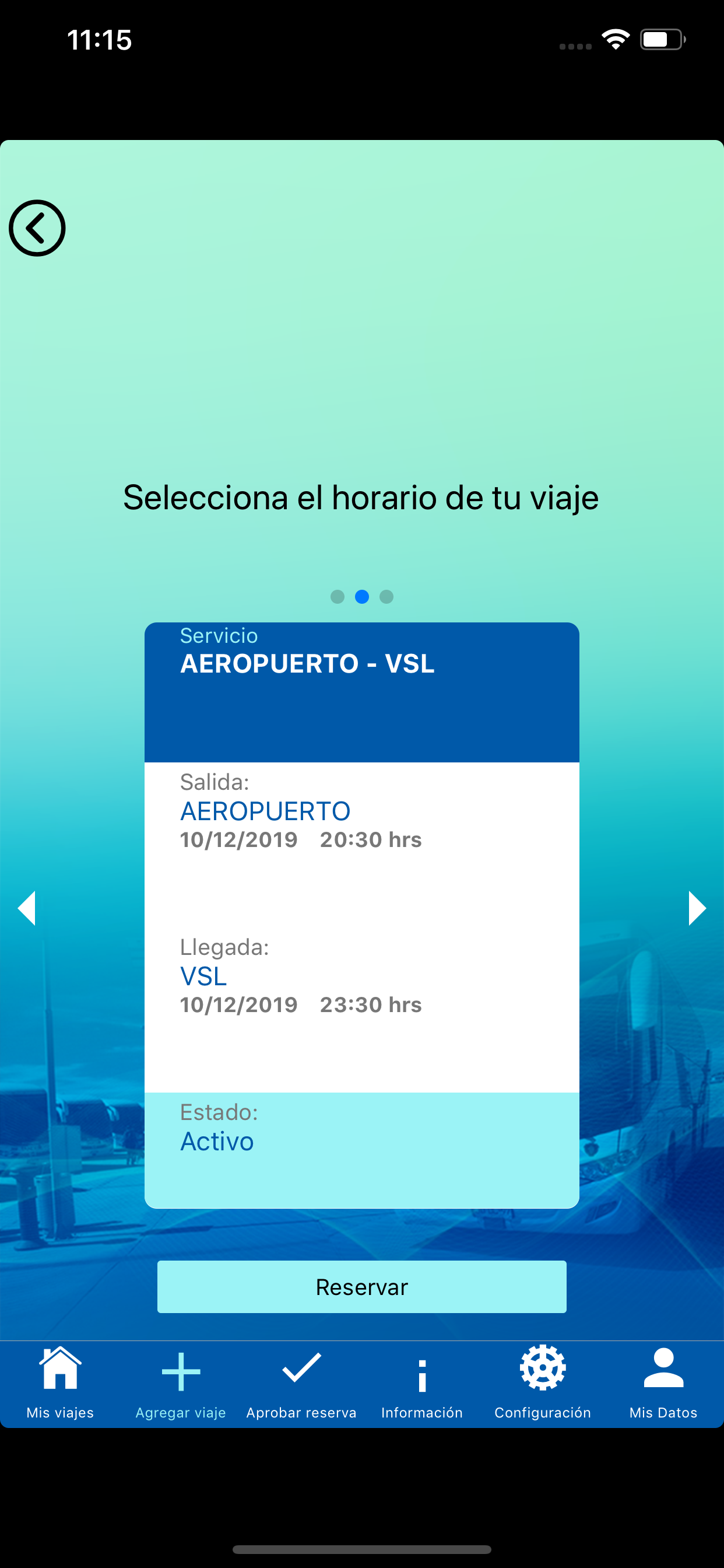
Task: Tap the page indicator dots
Action: [x=362, y=597]
